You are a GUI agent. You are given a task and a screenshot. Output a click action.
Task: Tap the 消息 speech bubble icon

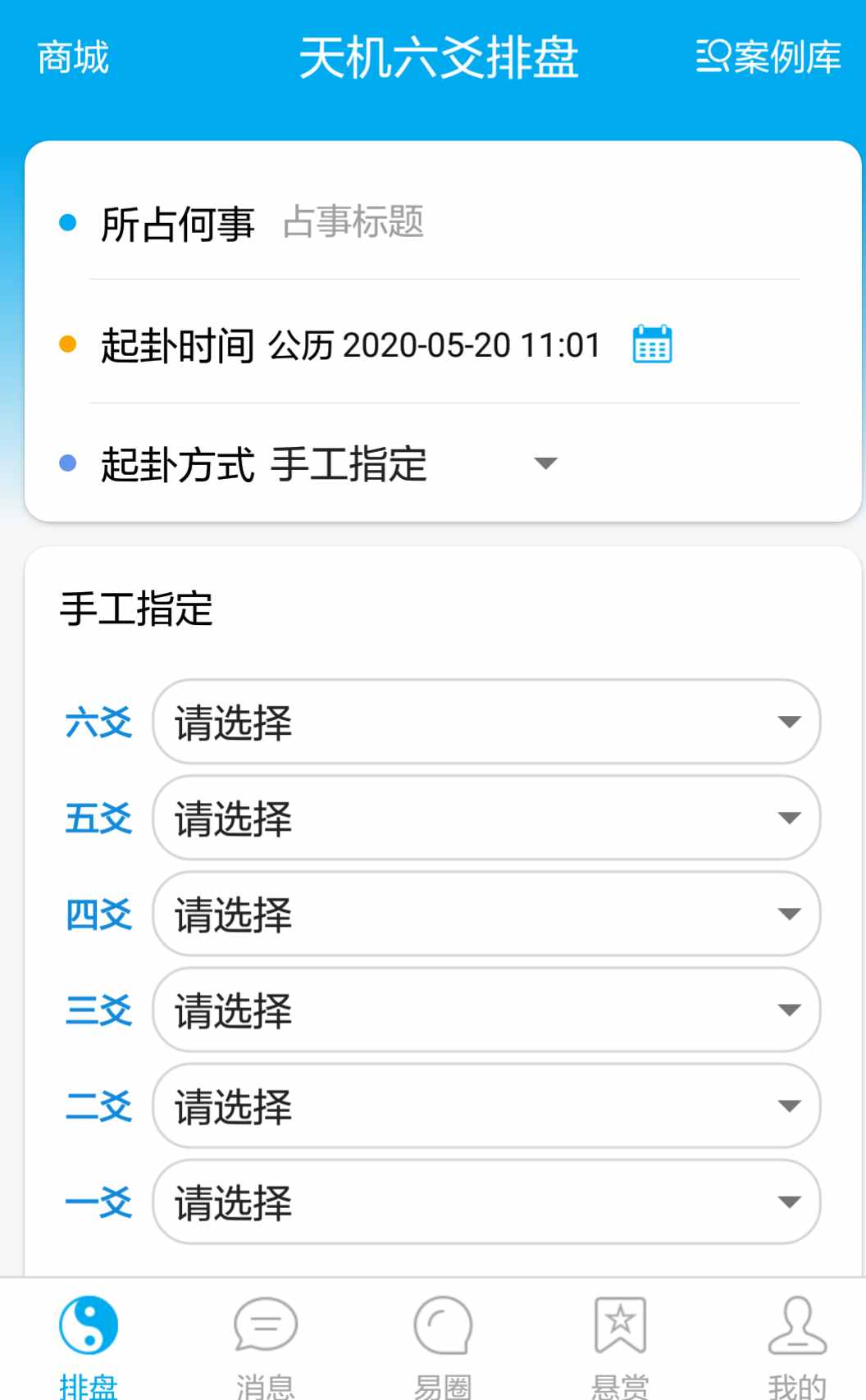click(264, 1323)
